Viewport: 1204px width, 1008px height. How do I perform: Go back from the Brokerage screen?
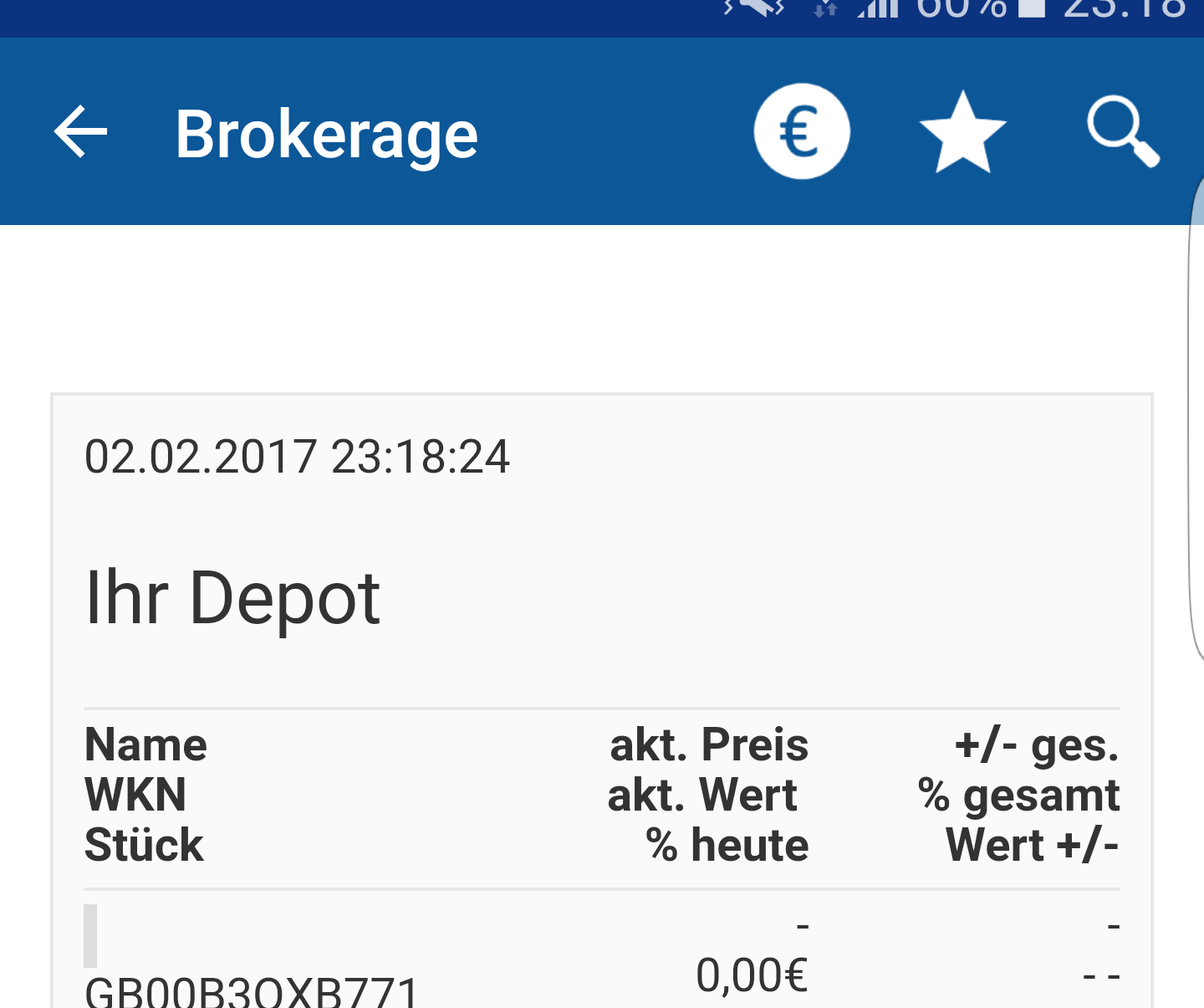[80, 132]
